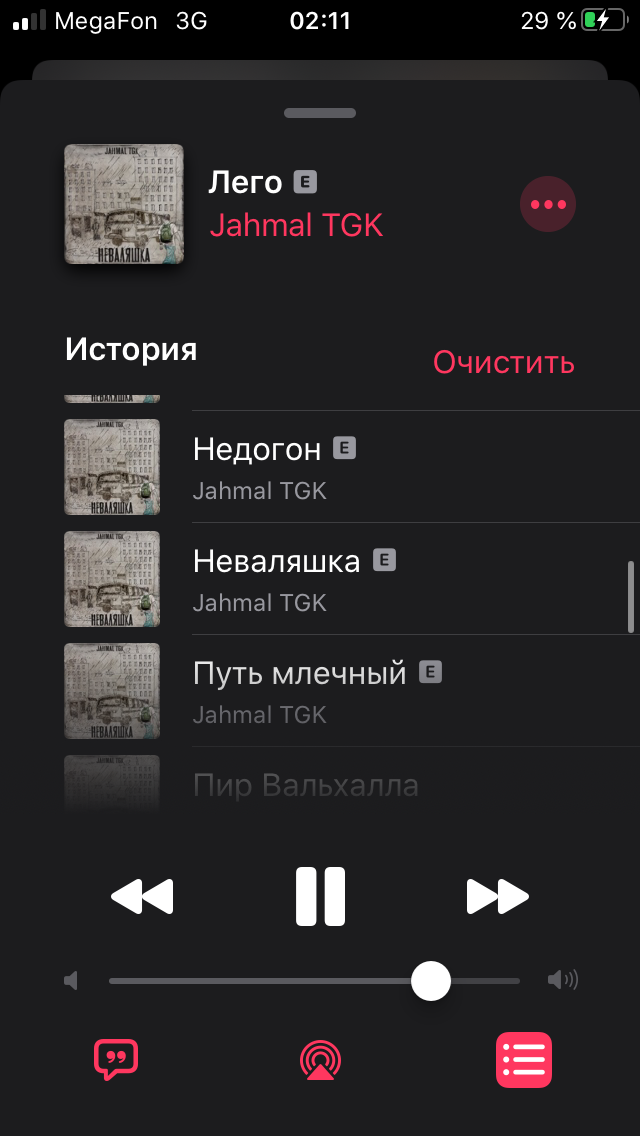
Task: Skip forward to next track
Action: (x=498, y=897)
